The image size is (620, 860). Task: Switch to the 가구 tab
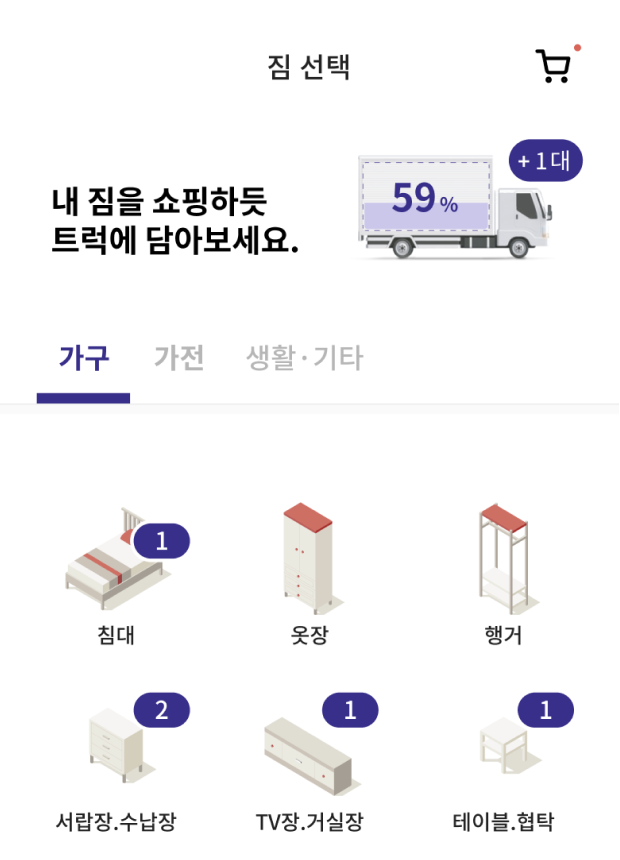[83, 358]
